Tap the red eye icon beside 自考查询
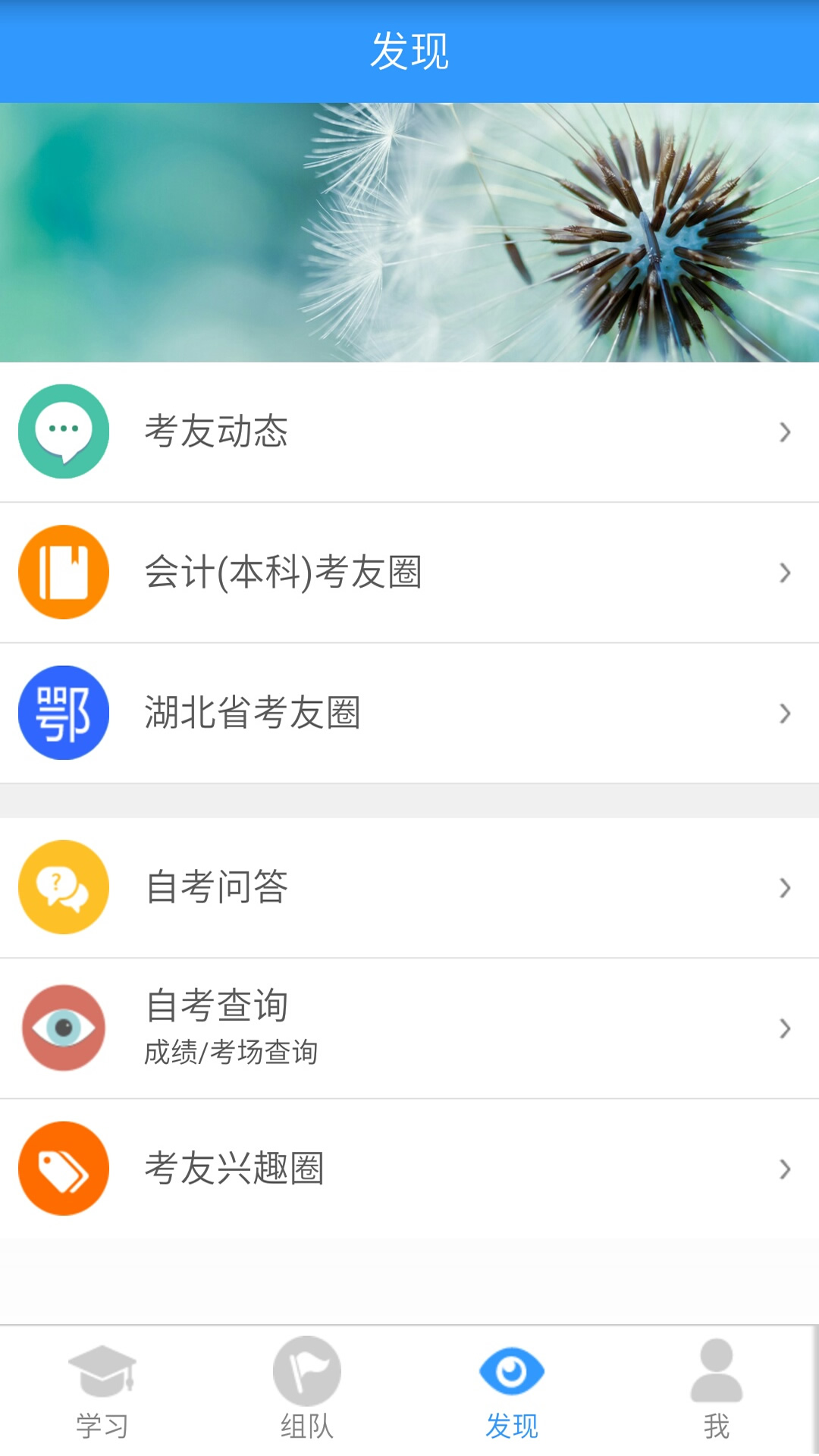 click(63, 1027)
